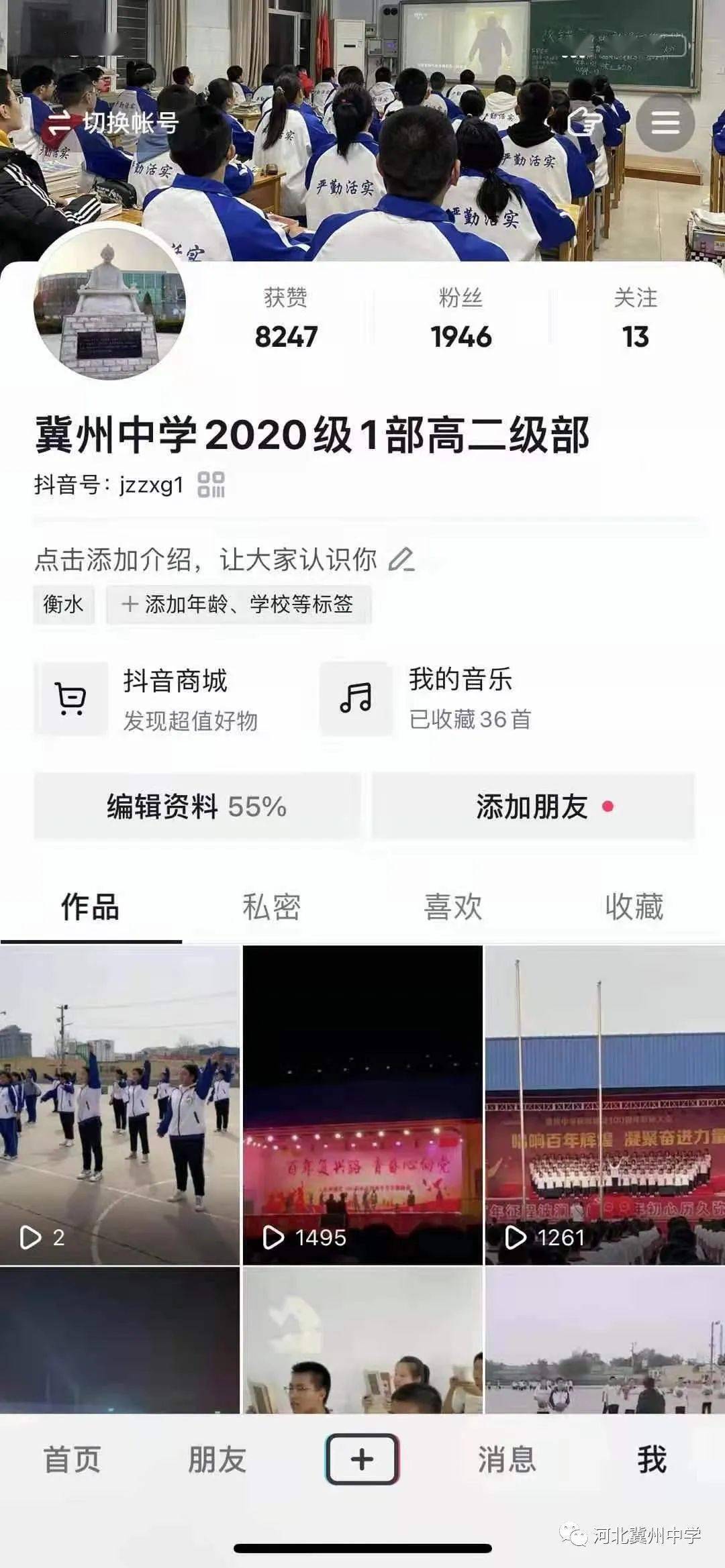
Task: Play the video with 1495 views
Action: pos(362,1104)
